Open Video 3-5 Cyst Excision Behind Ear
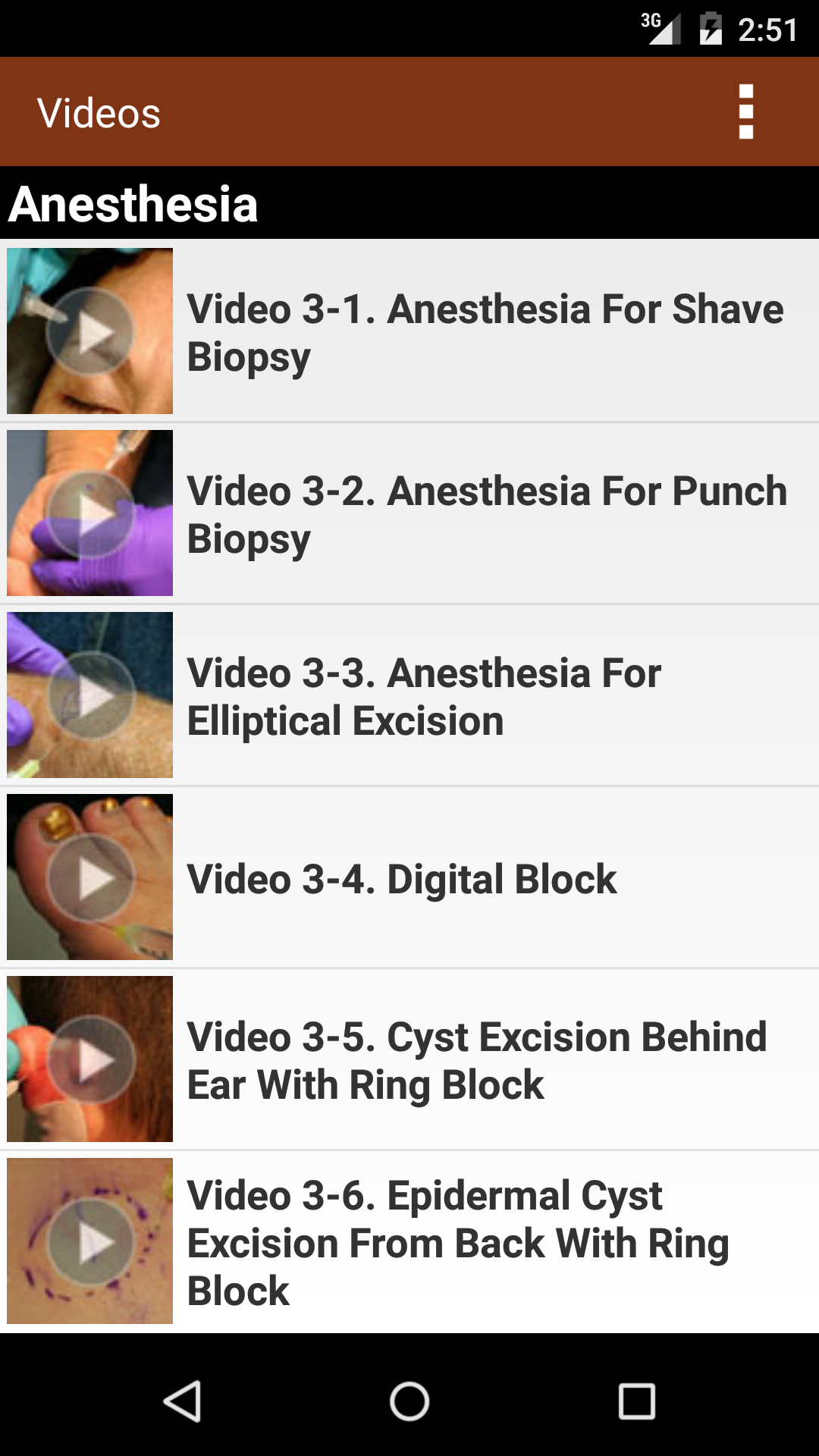Screen dimensions: 819x1456 (90, 1059)
